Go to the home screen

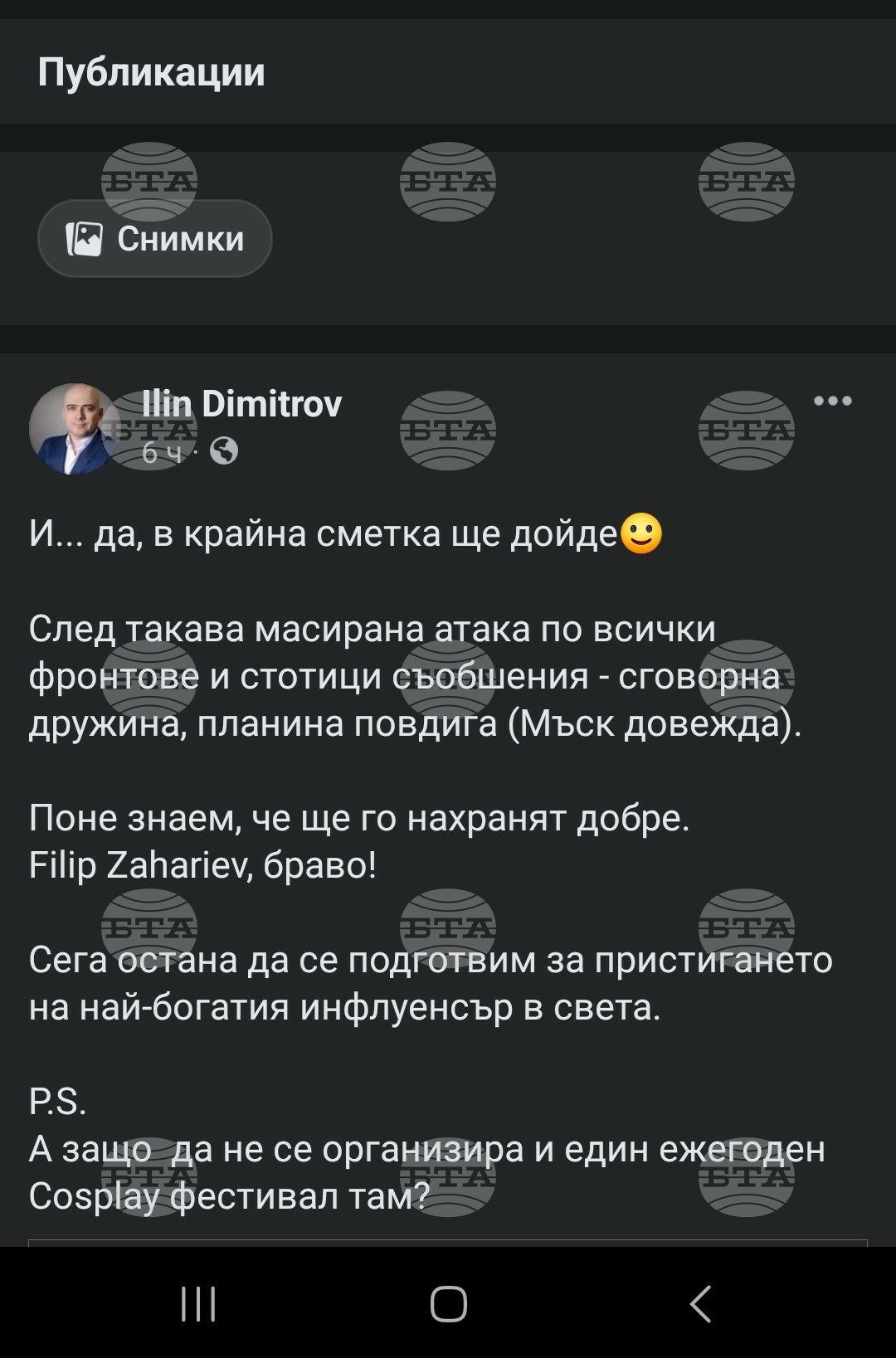[x=448, y=1303]
